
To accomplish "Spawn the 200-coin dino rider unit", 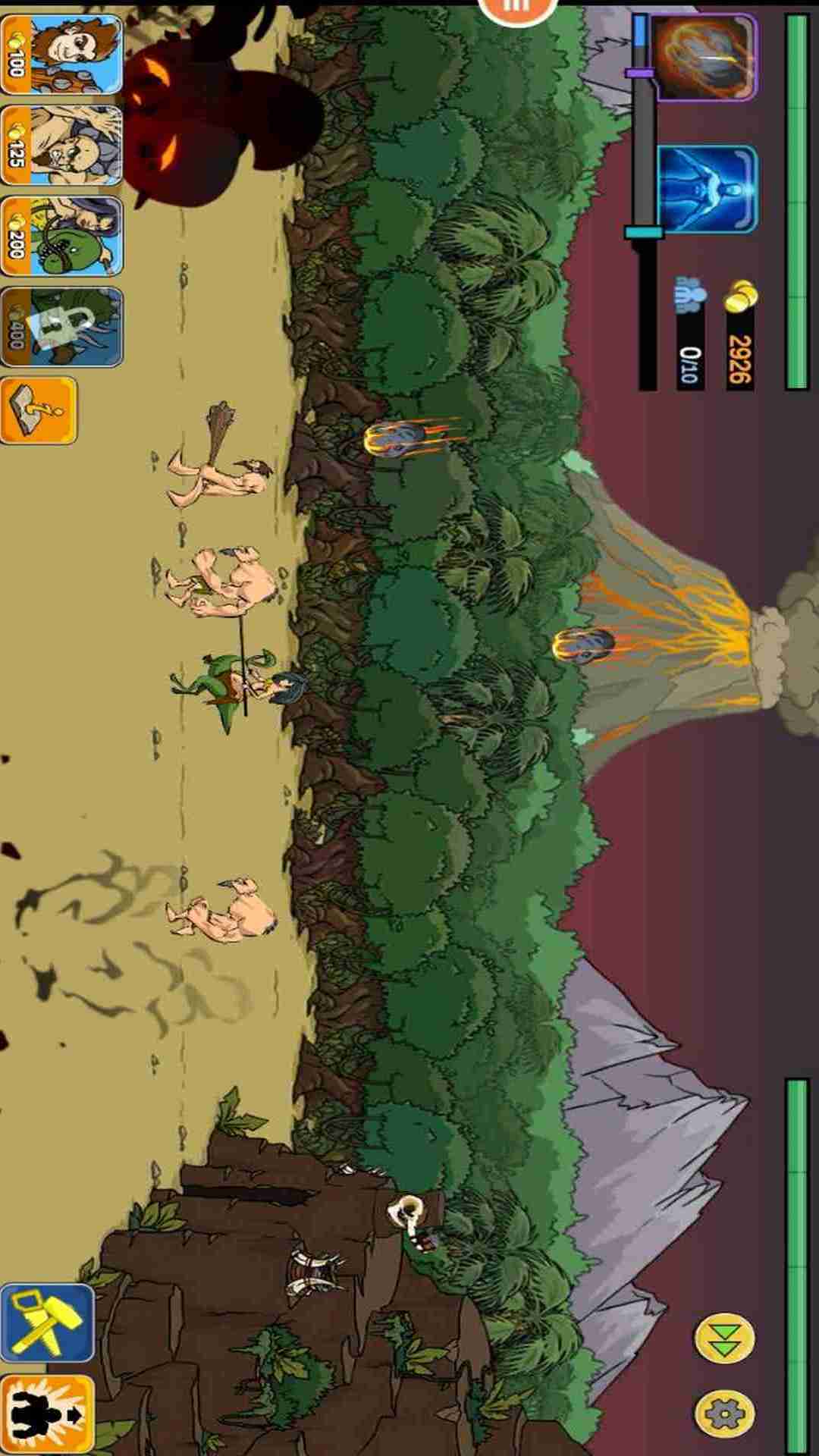I will pyautogui.click(x=61, y=237).
